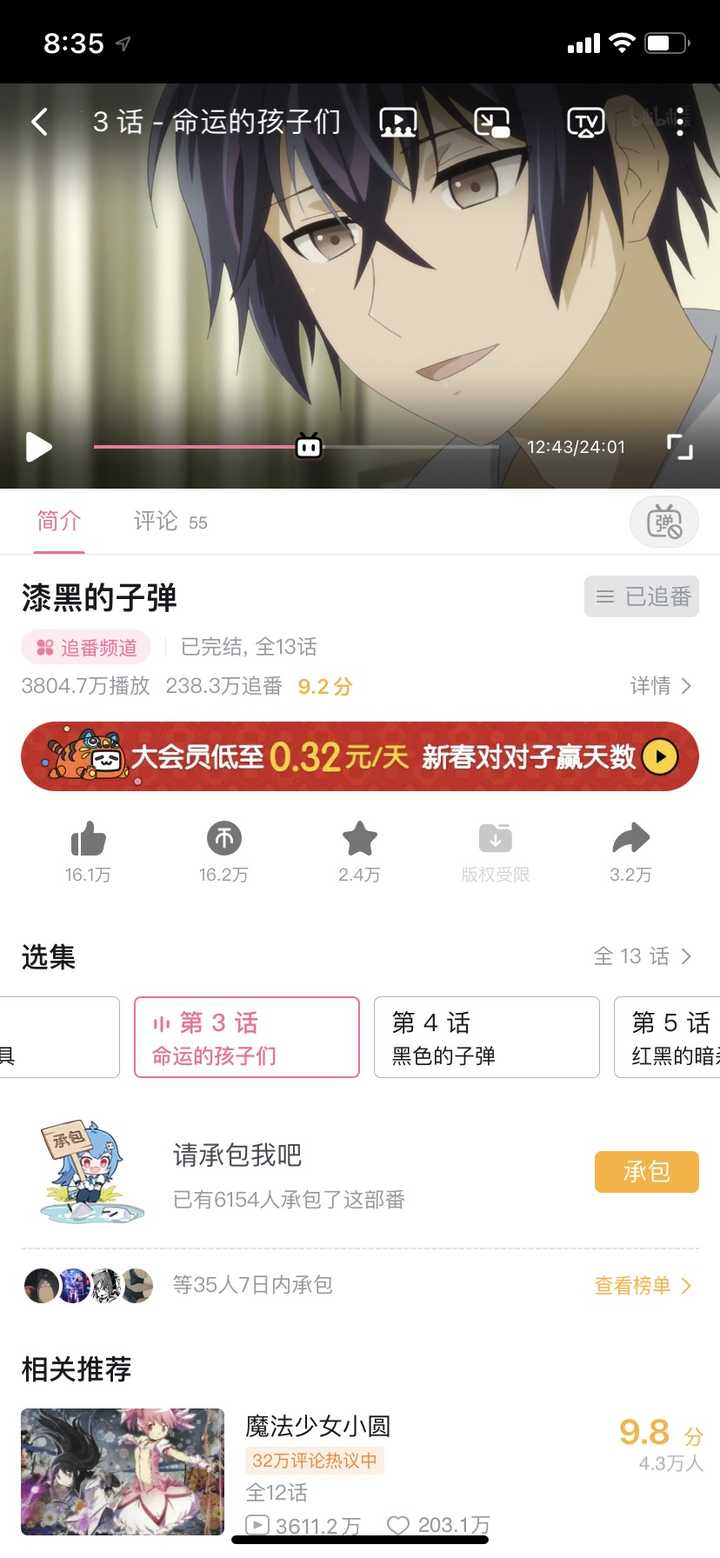The width and height of the screenshot is (720, 1558).
Task: Open 魔法少女小圆 recommendation
Action: (360, 1471)
